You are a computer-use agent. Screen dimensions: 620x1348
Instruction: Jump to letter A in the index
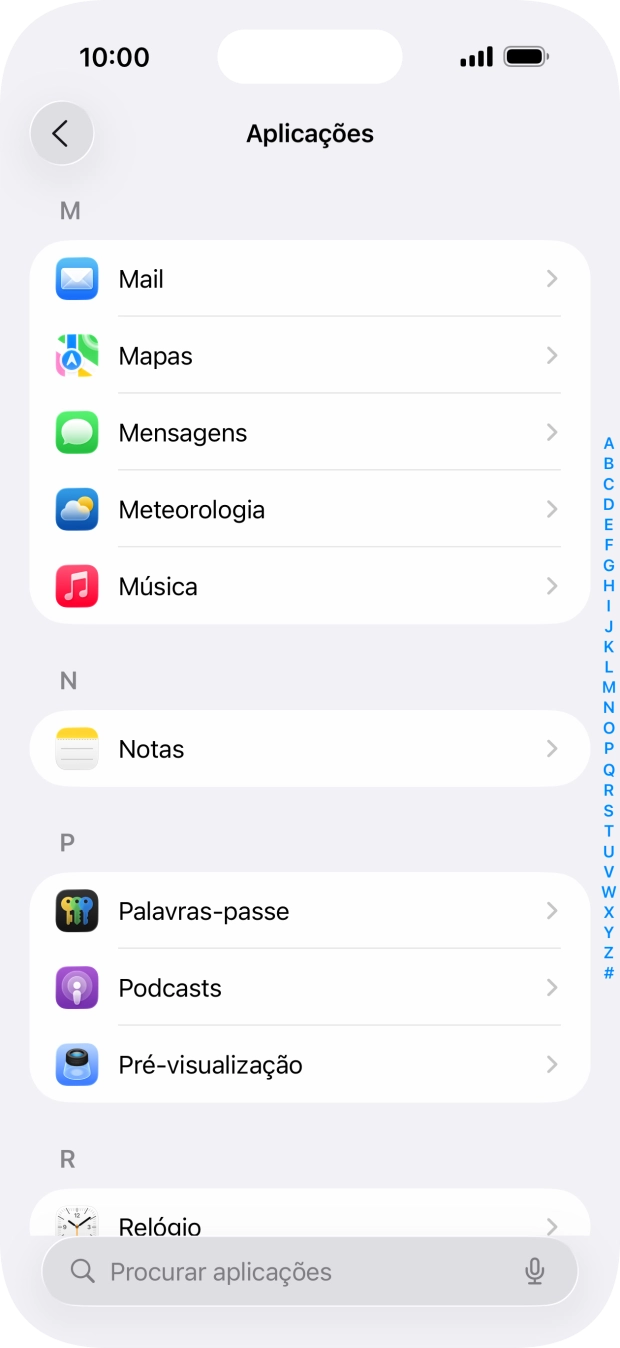point(609,443)
